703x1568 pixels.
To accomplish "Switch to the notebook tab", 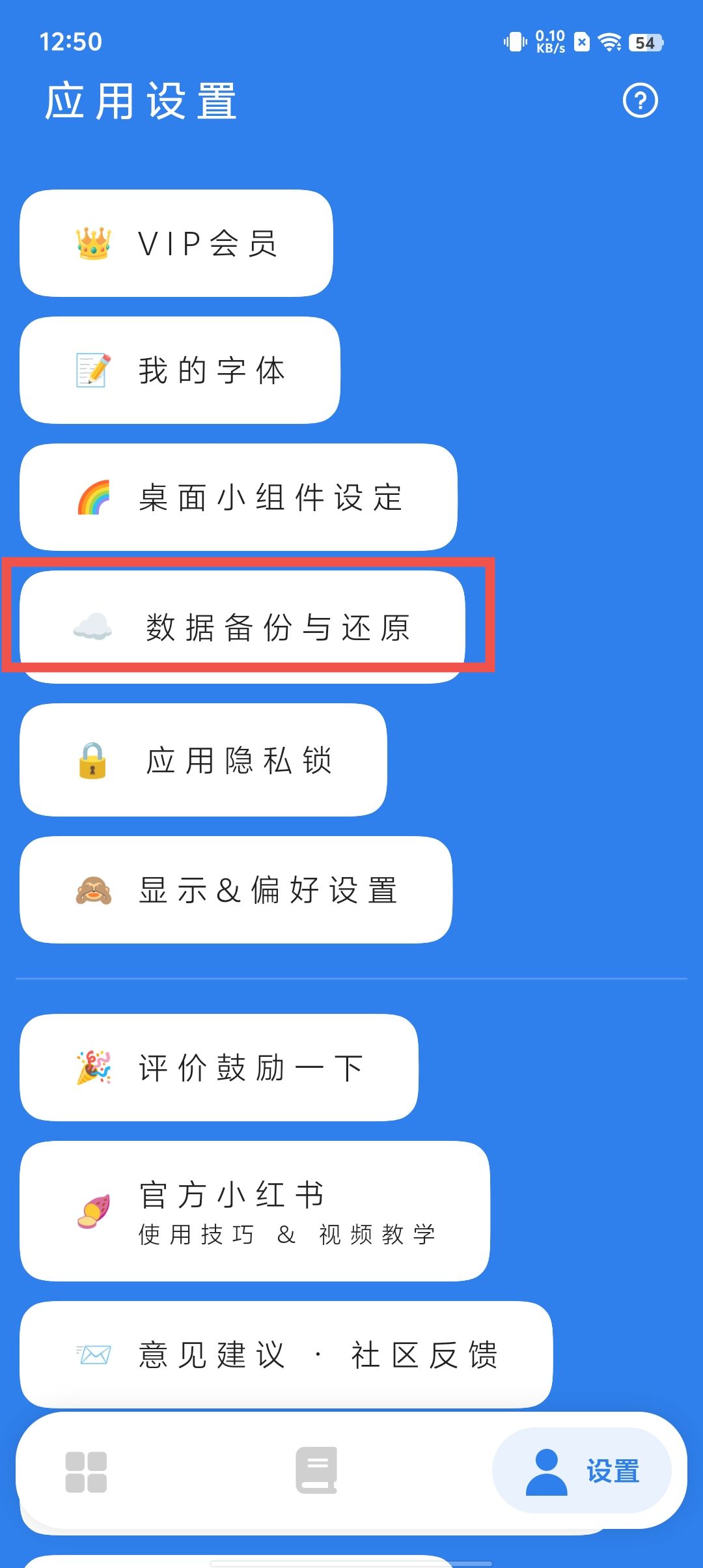I will (316, 1470).
